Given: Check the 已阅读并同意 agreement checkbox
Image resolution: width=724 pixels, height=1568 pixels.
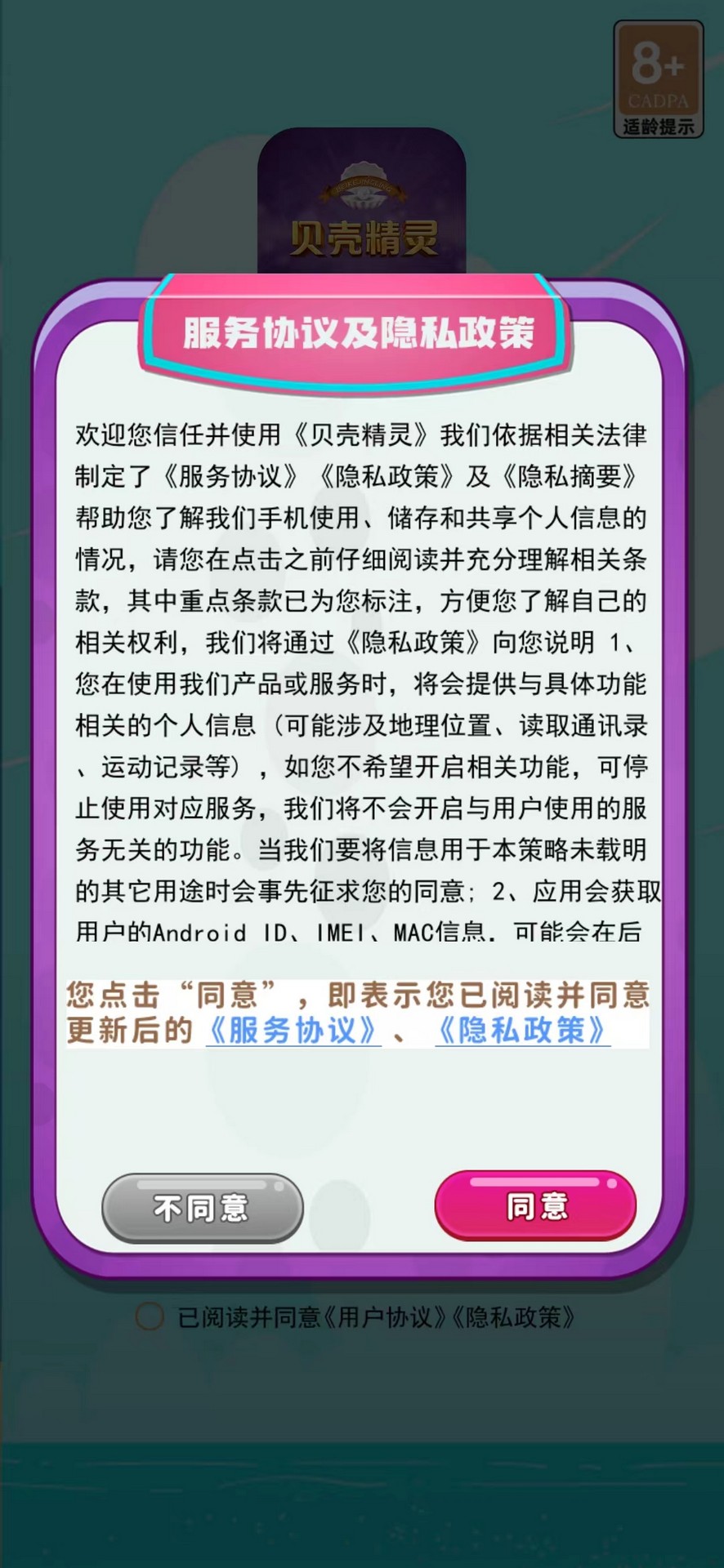Looking at the screenshot, I should [150, 1316].
